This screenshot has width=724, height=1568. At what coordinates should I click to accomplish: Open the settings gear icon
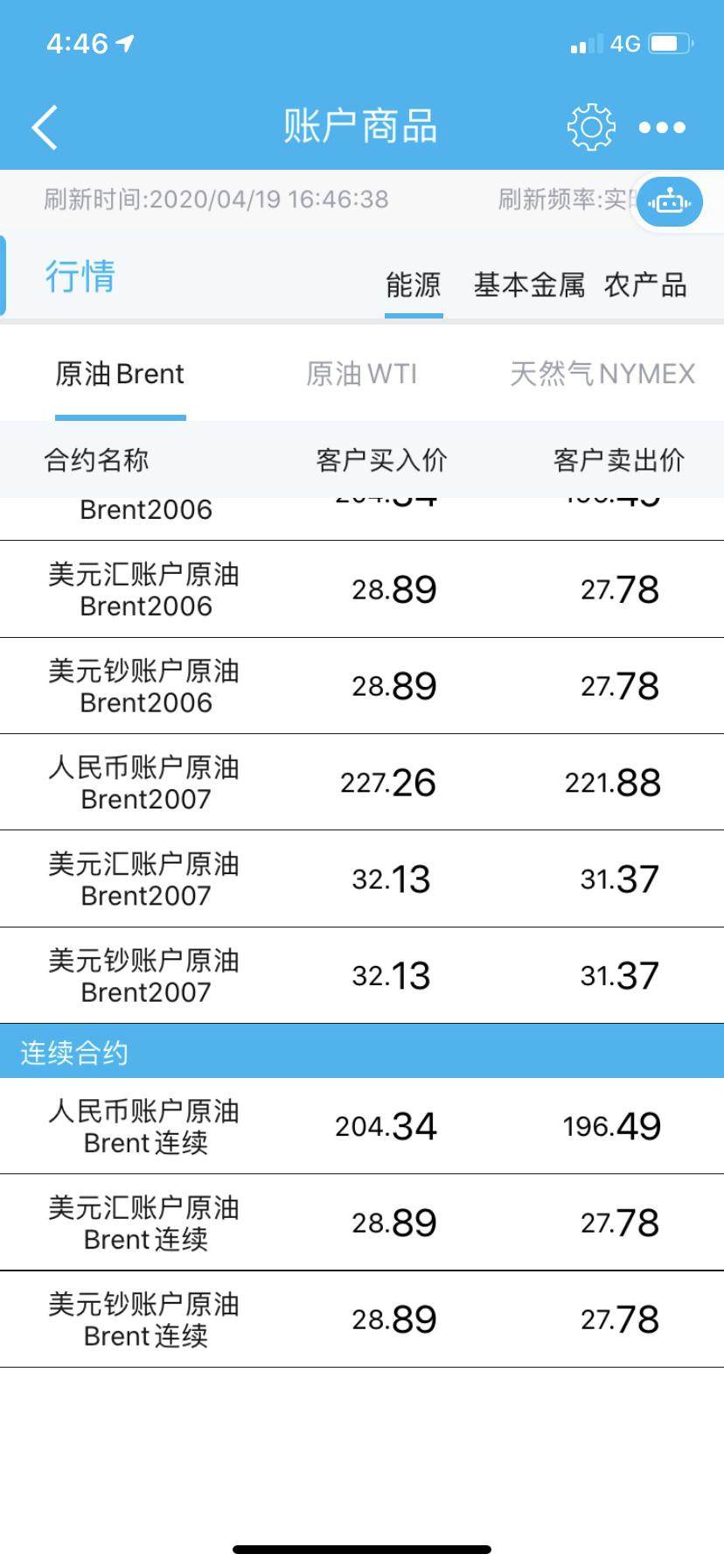click(x=591, y=128)
